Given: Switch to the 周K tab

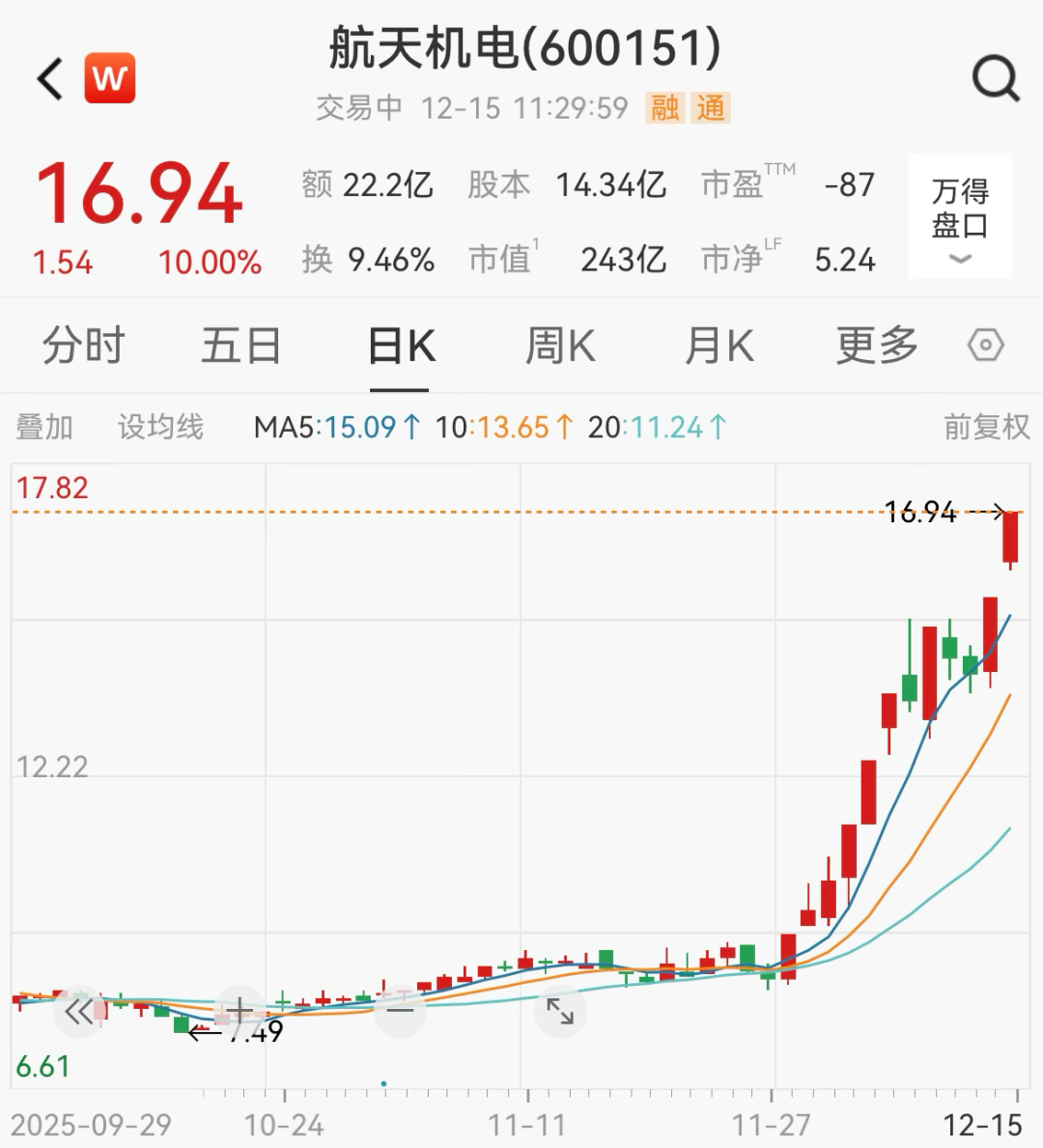Looking at the screenshot, I should pyautogui.click(x=559, y=345).
